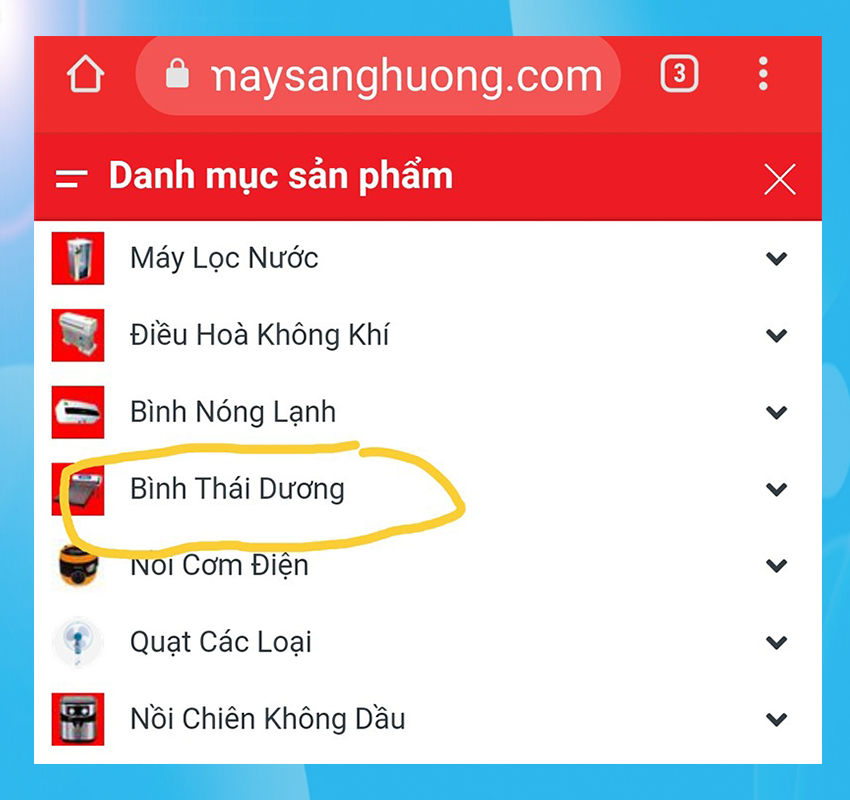Close the Danh mục sản phẩm menu

(x=779, y=180)
